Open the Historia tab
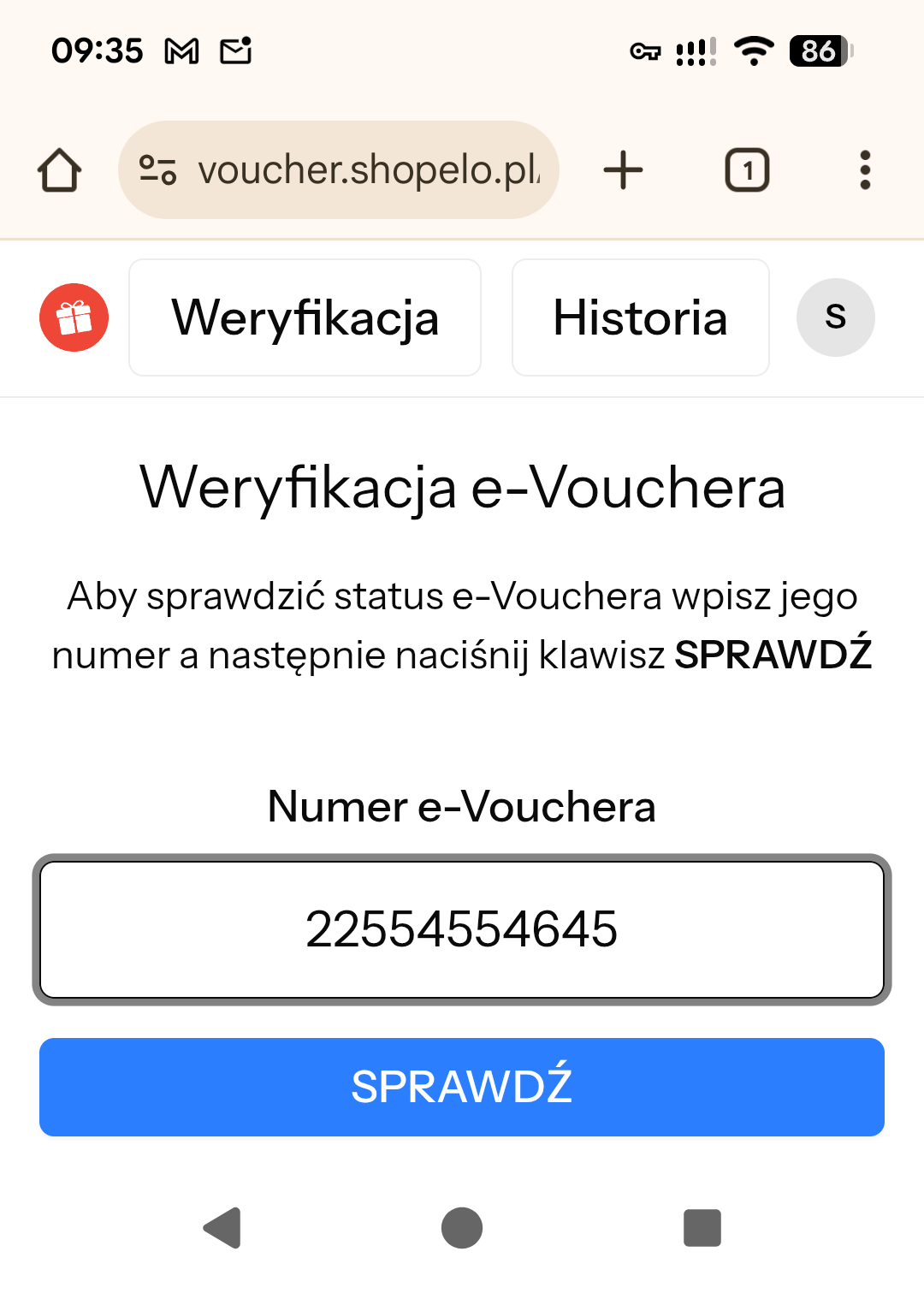Viewport: 924px width, 1299px height. (x=640, y=317)
